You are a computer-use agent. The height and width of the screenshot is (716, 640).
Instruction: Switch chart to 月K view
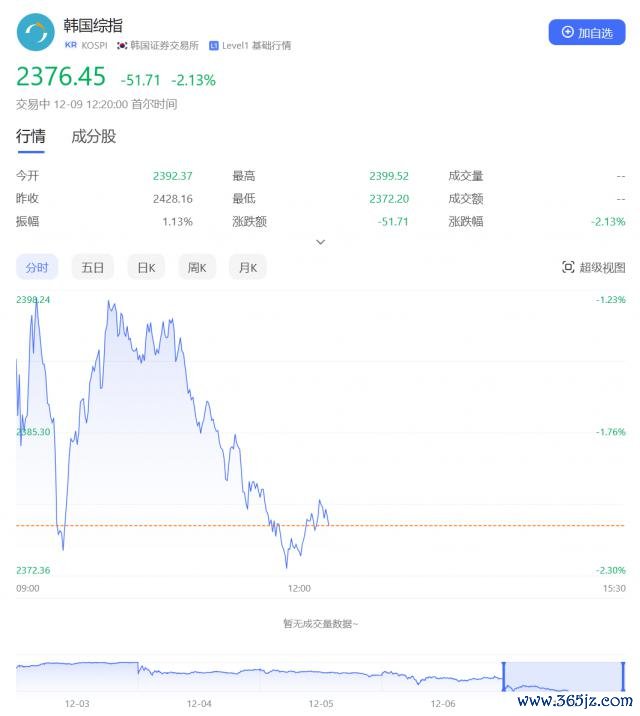click(248, 267)
